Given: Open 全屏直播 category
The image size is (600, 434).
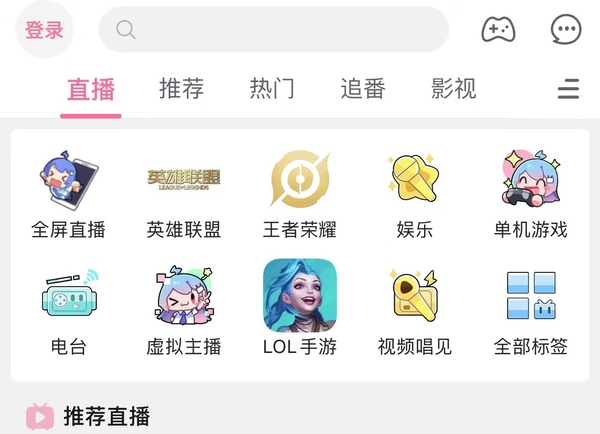Looking at the screenshot, I should tap(69, 195).
